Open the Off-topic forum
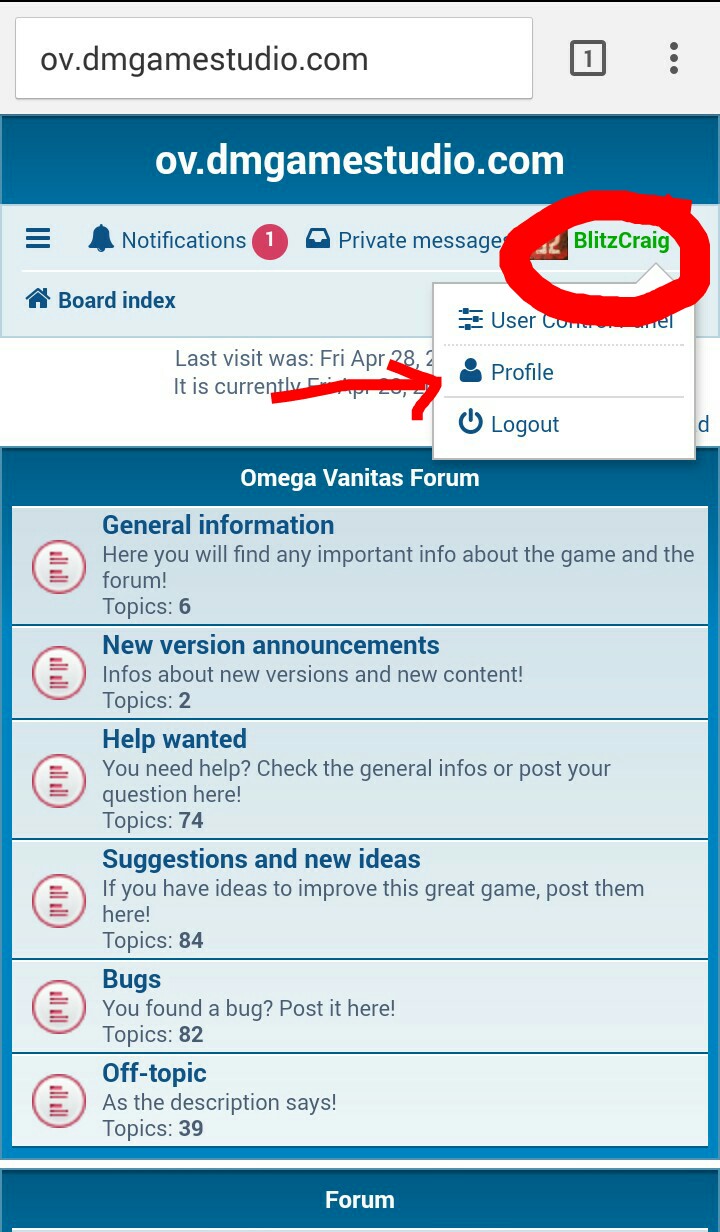Viewport: 720px width, 1232px height. pos(154,1073)
